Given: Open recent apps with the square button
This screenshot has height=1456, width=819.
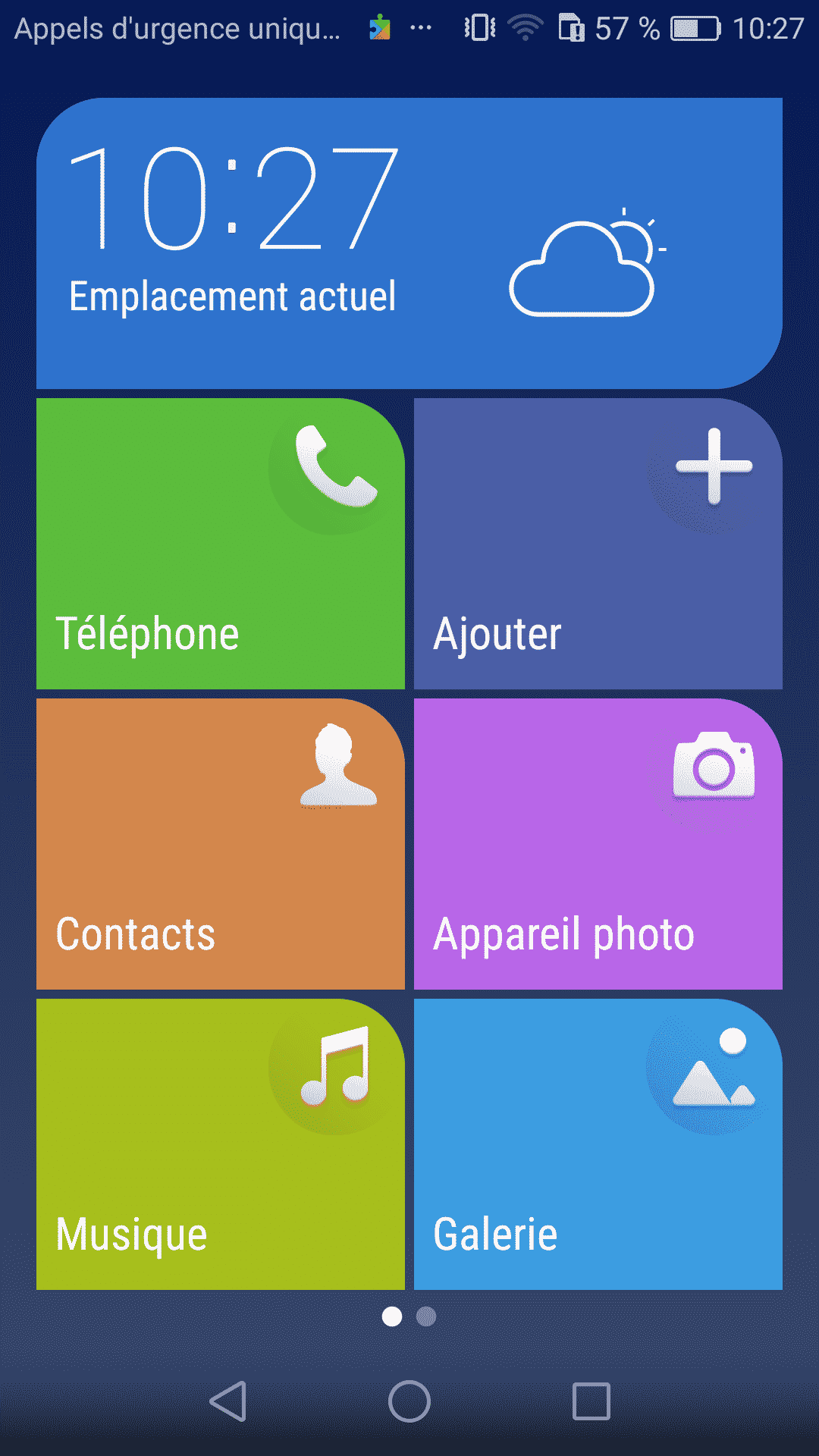Looking at the screenshot, I should click(x=591, y=1401).
